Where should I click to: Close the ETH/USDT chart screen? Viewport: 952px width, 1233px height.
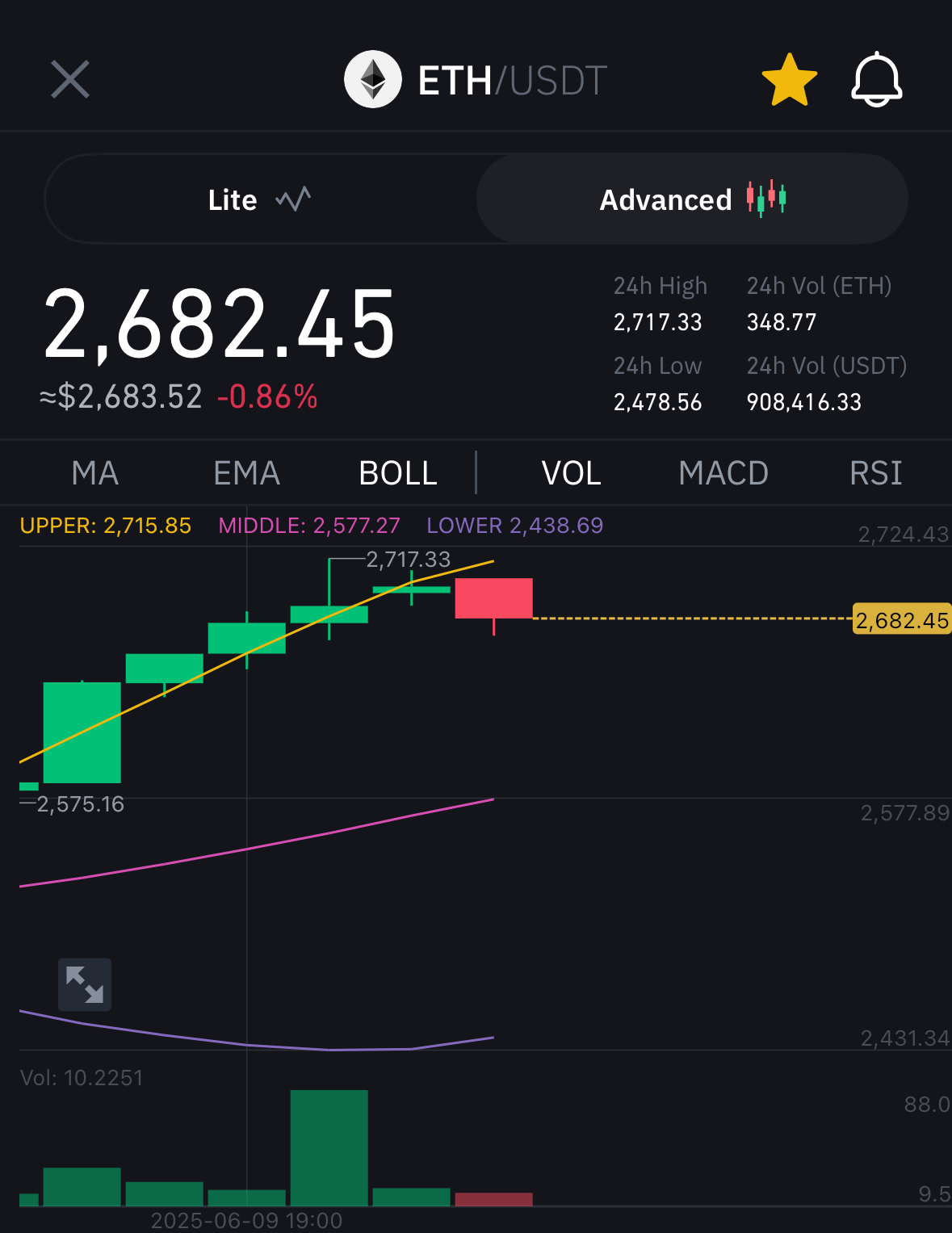[x=70, y=80]
